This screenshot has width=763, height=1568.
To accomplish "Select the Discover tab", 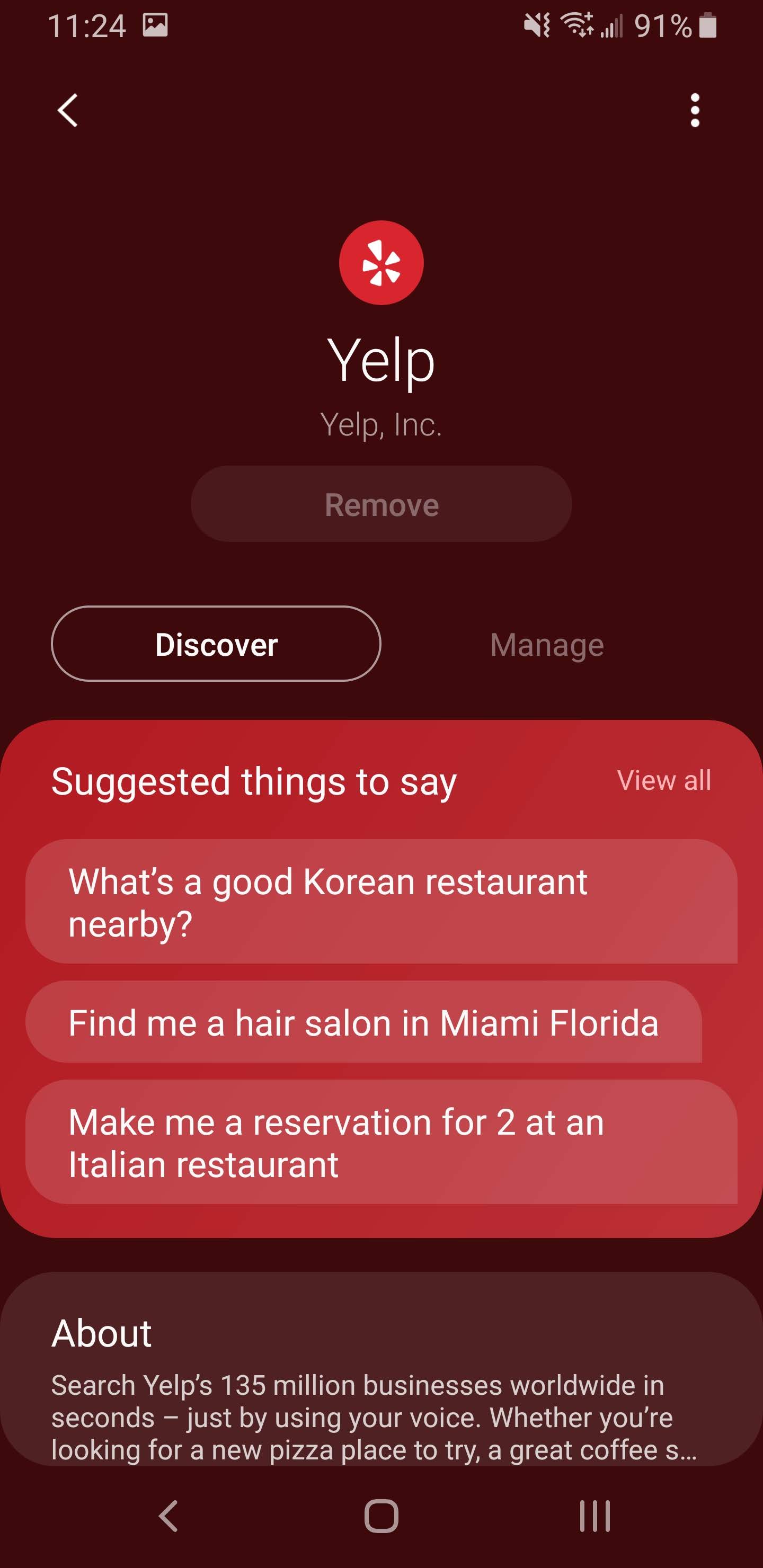I will click(216, 644).
